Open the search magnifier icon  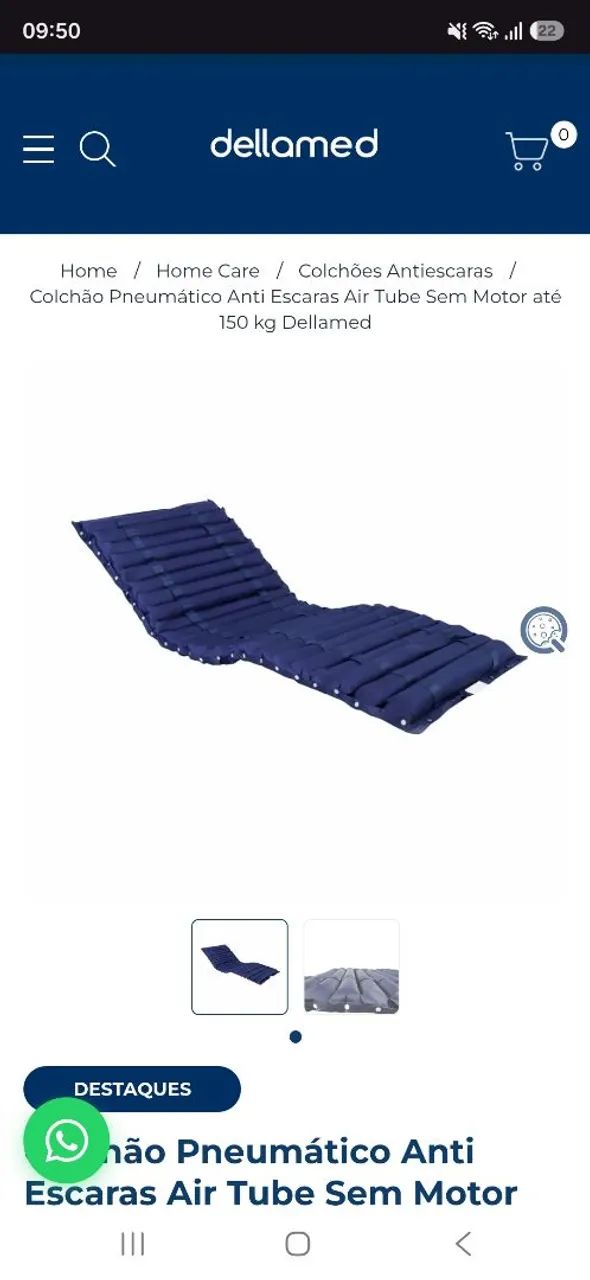point(98,149)
